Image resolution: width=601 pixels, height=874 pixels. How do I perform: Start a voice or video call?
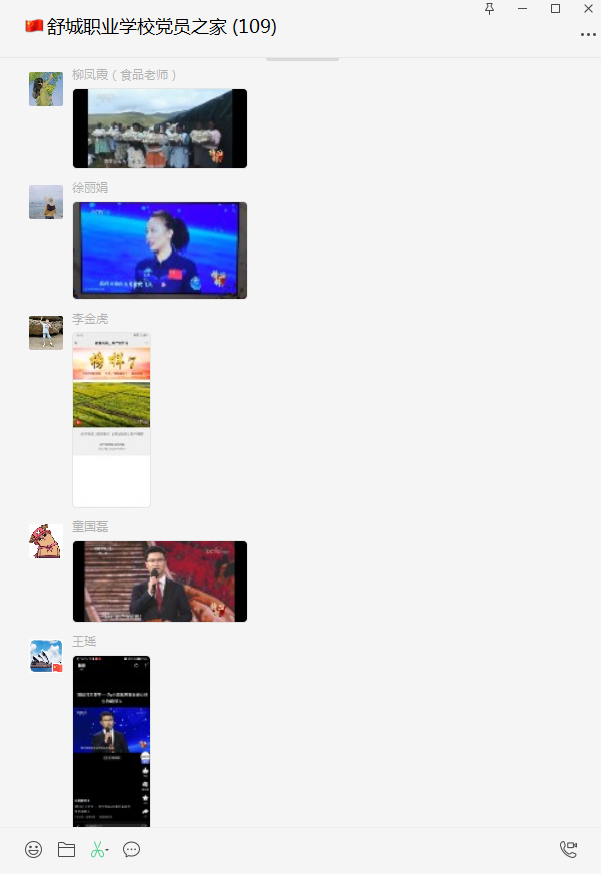pyautogui.click(x=568, y=850)
